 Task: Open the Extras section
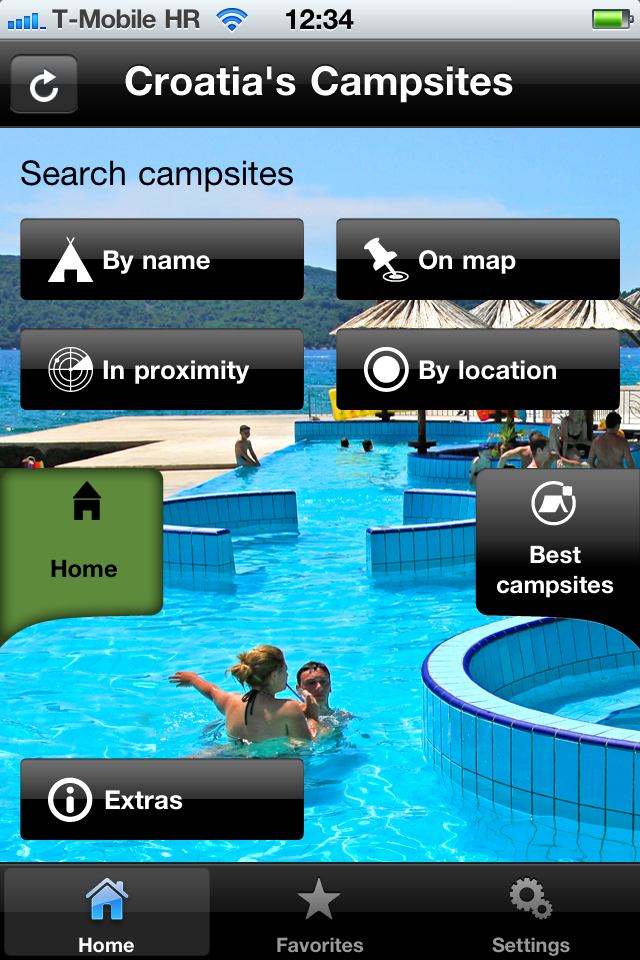[x=162, y=800]
